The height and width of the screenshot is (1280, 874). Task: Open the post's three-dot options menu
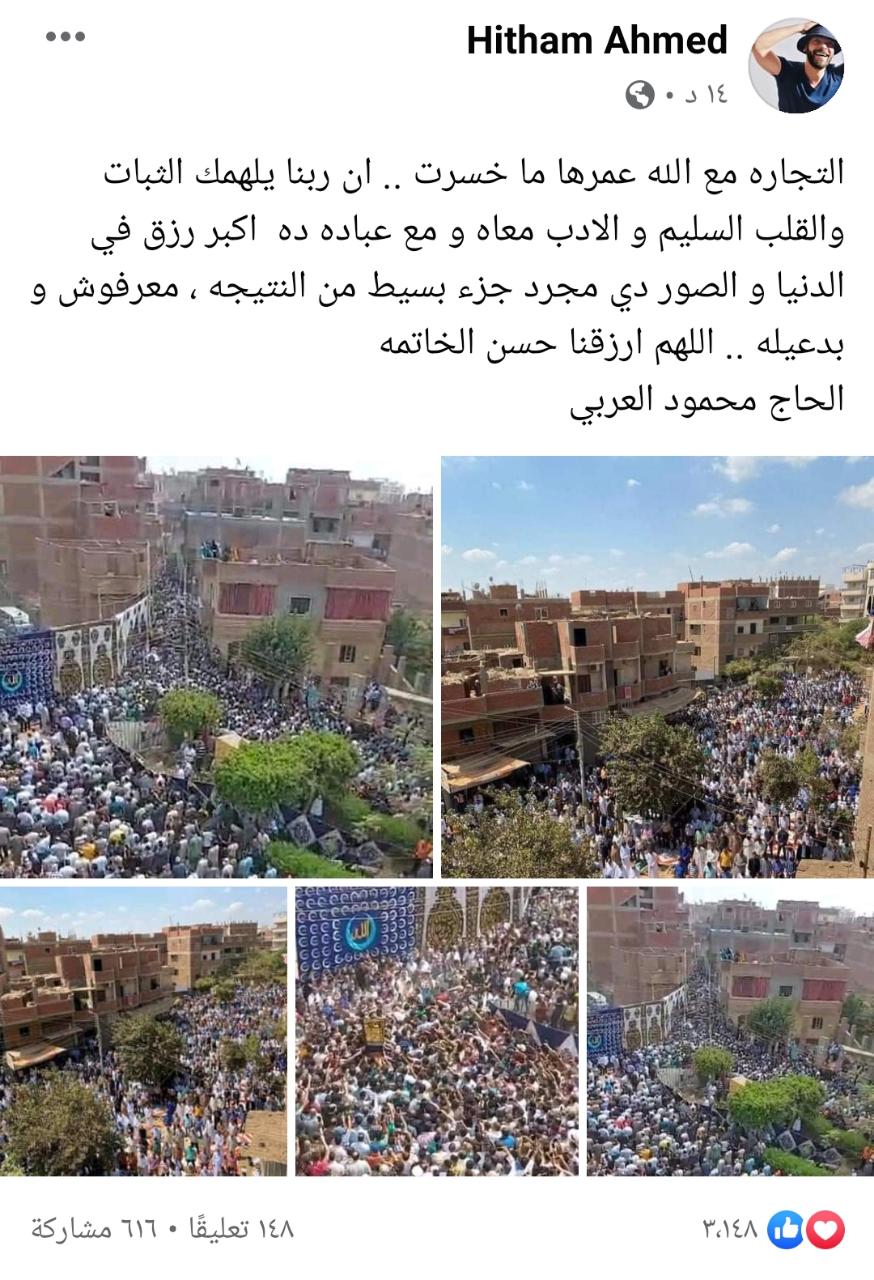[66, 37]
